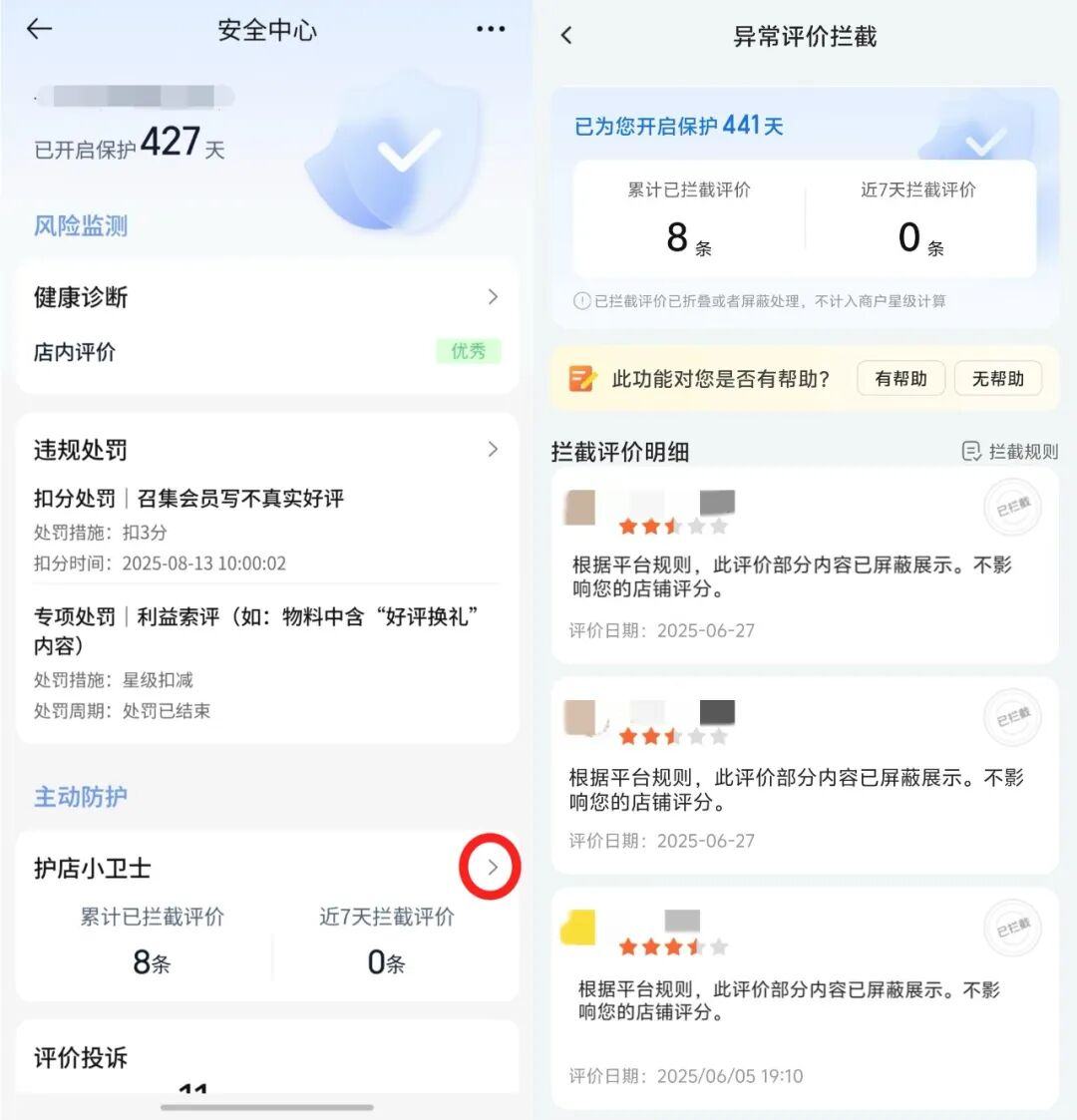Image resolution: width=1077 pixels, height=1120 pixels.
Task: Open 拦截规则 via the note icon
Action: [x=1010, y=451]
